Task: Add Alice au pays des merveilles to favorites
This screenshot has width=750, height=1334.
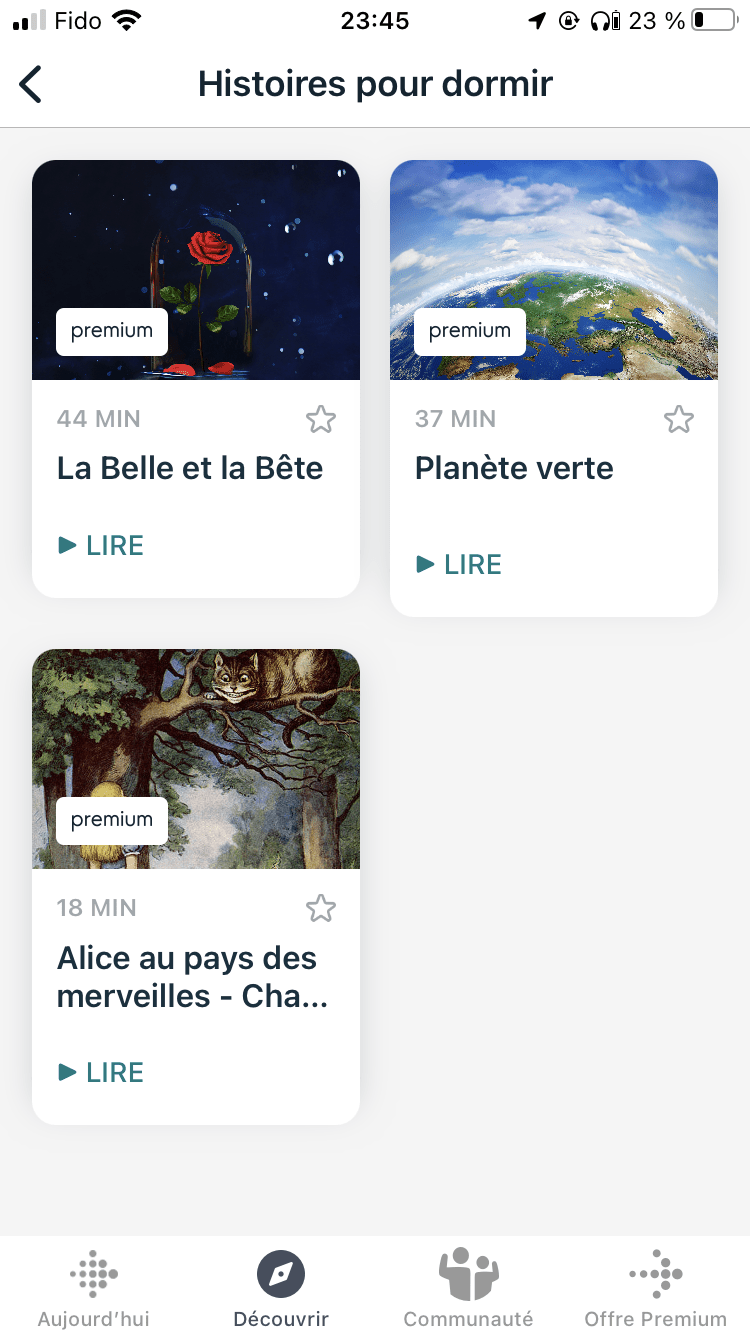Action: pos(320,908)
